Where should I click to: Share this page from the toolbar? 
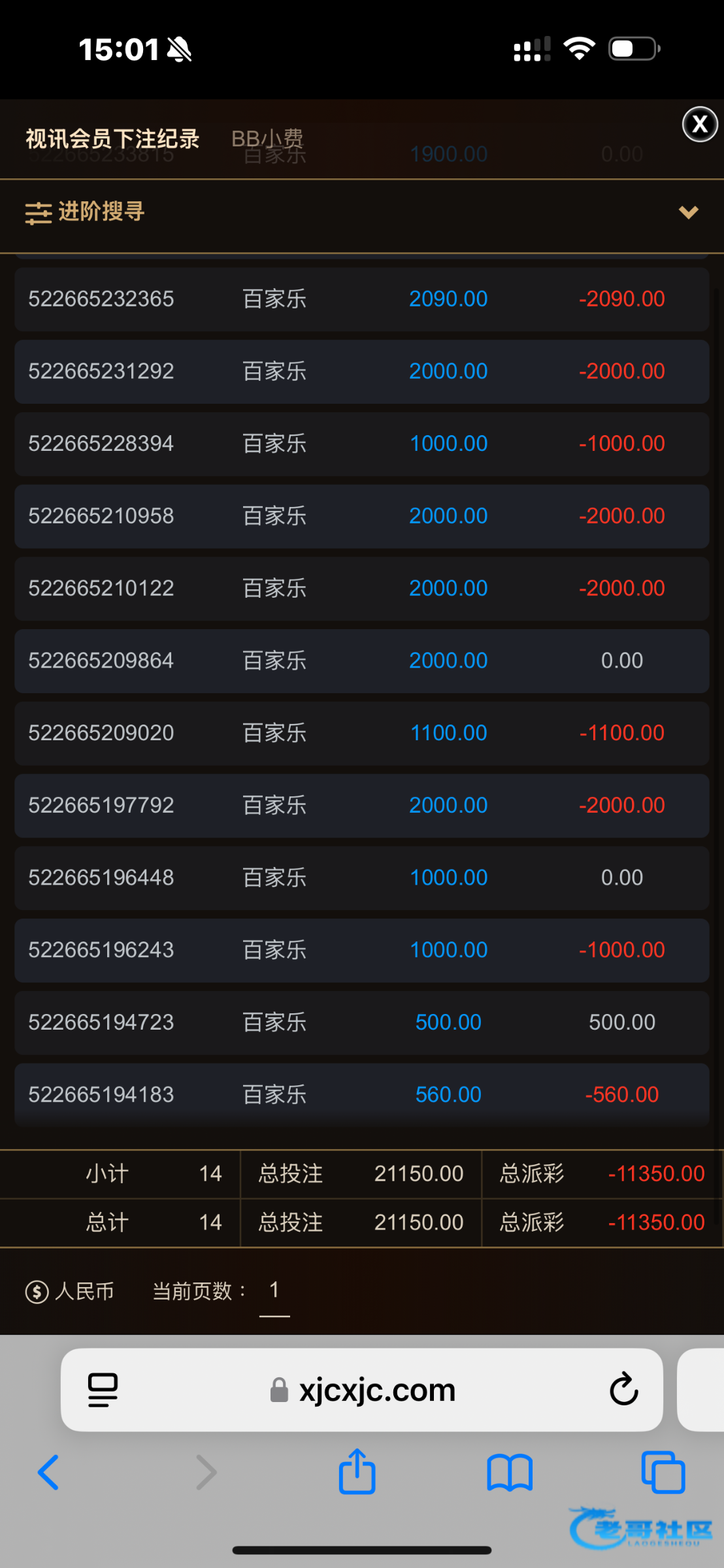pyautogui.click(x=357, y=1472)
